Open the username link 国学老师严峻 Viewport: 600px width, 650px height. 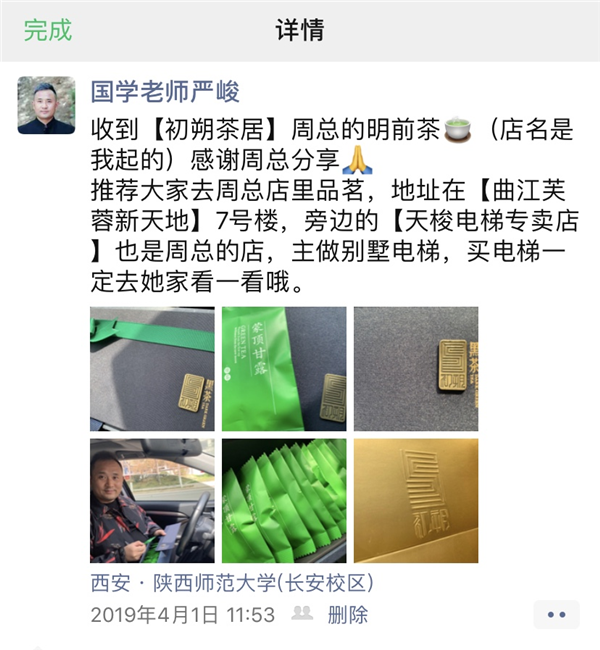pos(165,92)
